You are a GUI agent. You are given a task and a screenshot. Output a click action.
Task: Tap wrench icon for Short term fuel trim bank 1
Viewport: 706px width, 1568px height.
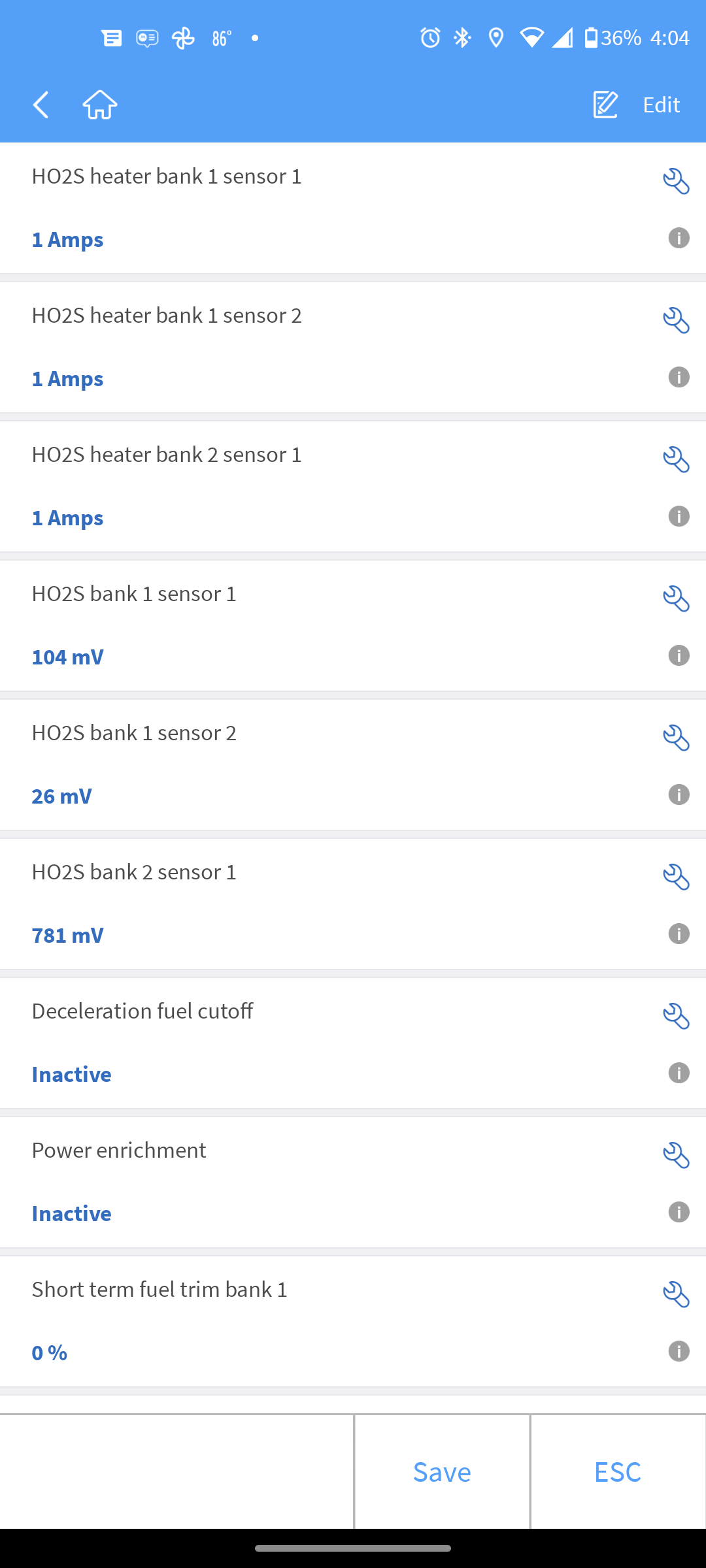pos(677,1295)
